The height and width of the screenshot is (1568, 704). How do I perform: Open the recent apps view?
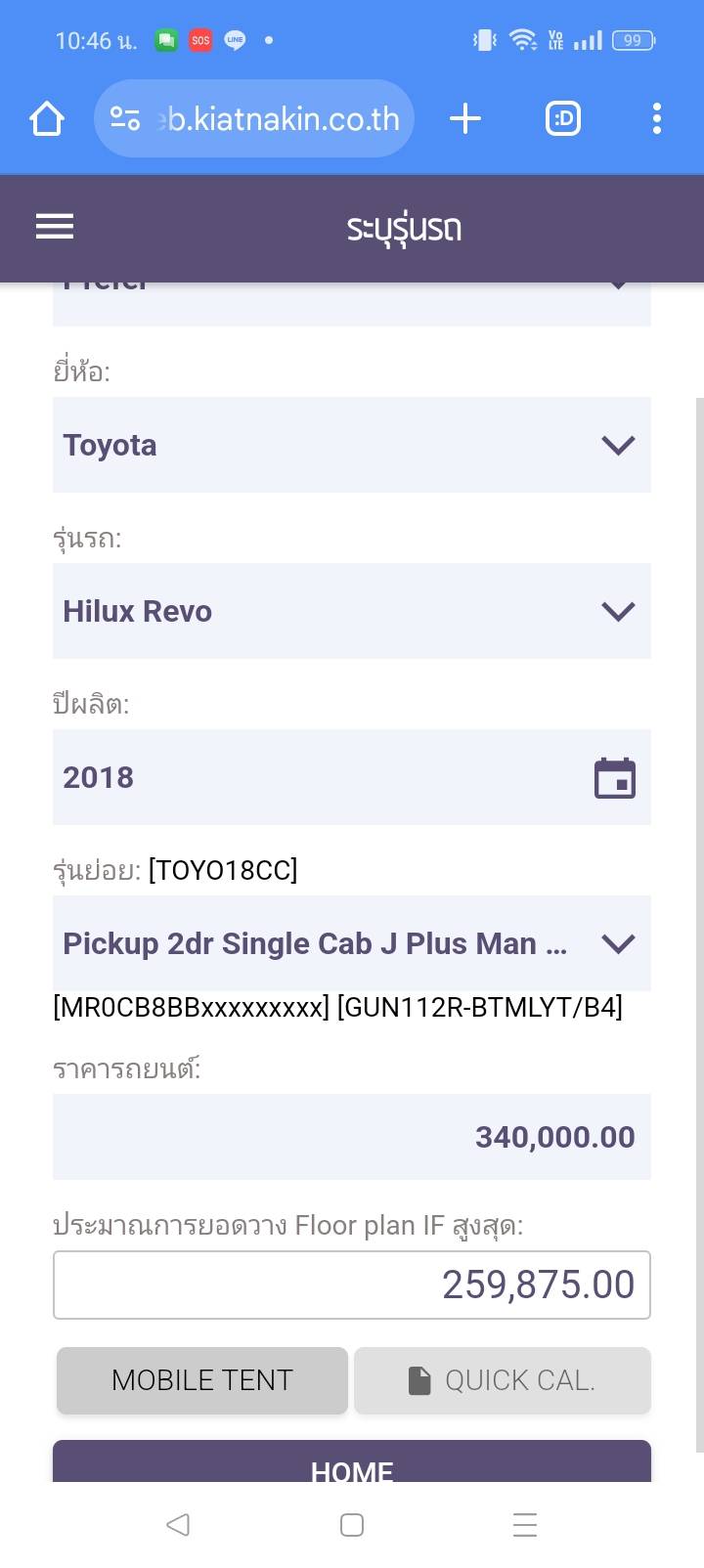pos(525,1525)
